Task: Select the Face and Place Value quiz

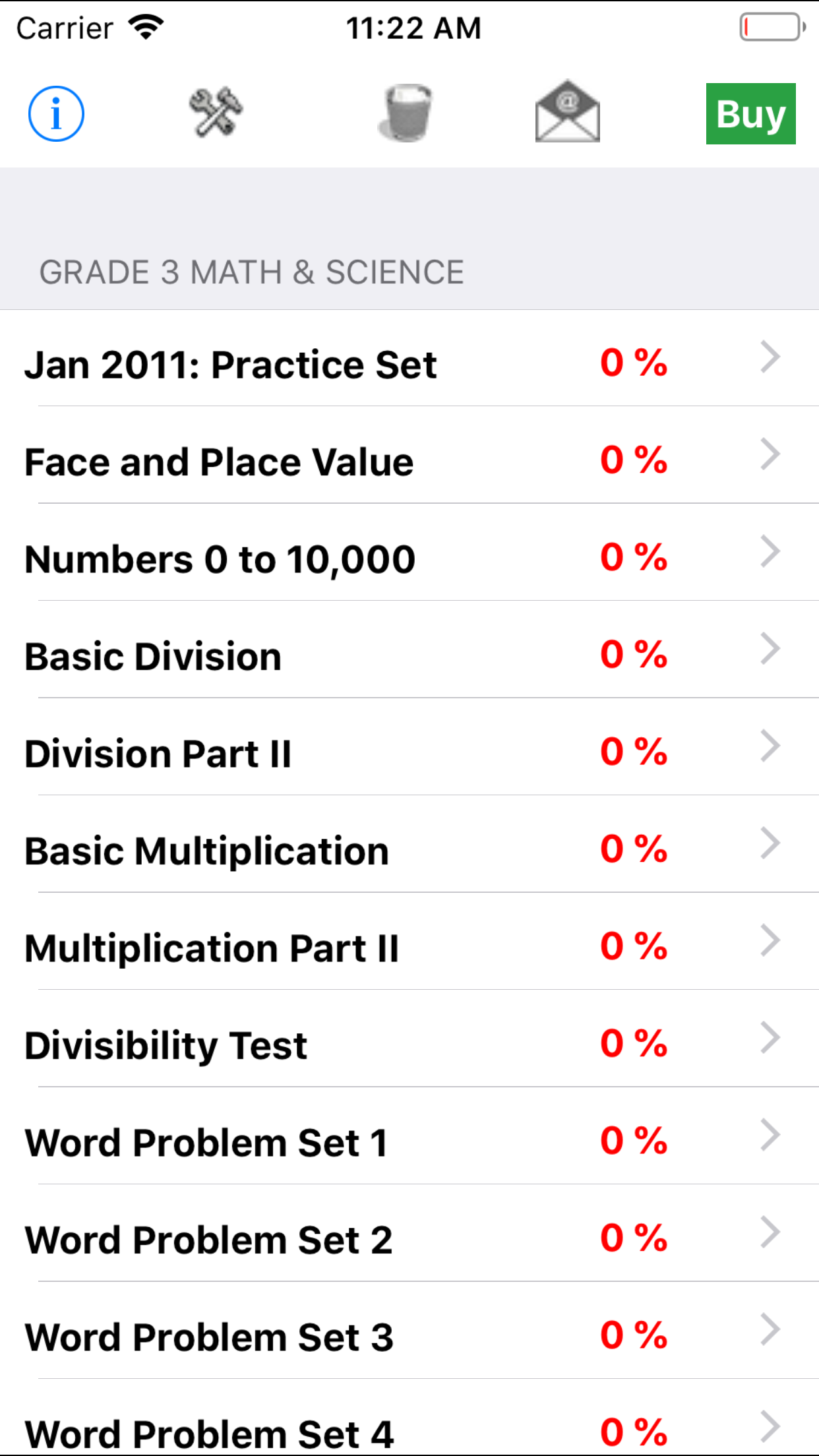Action: pos(409,461)
